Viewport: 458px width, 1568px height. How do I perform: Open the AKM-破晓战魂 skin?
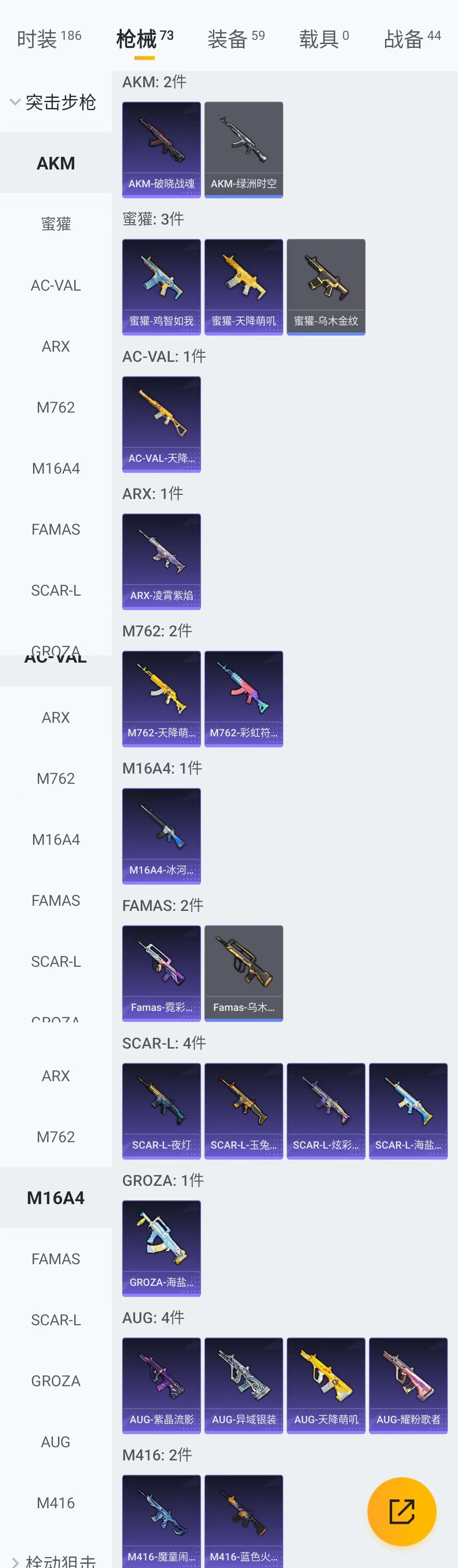(162, 149)
